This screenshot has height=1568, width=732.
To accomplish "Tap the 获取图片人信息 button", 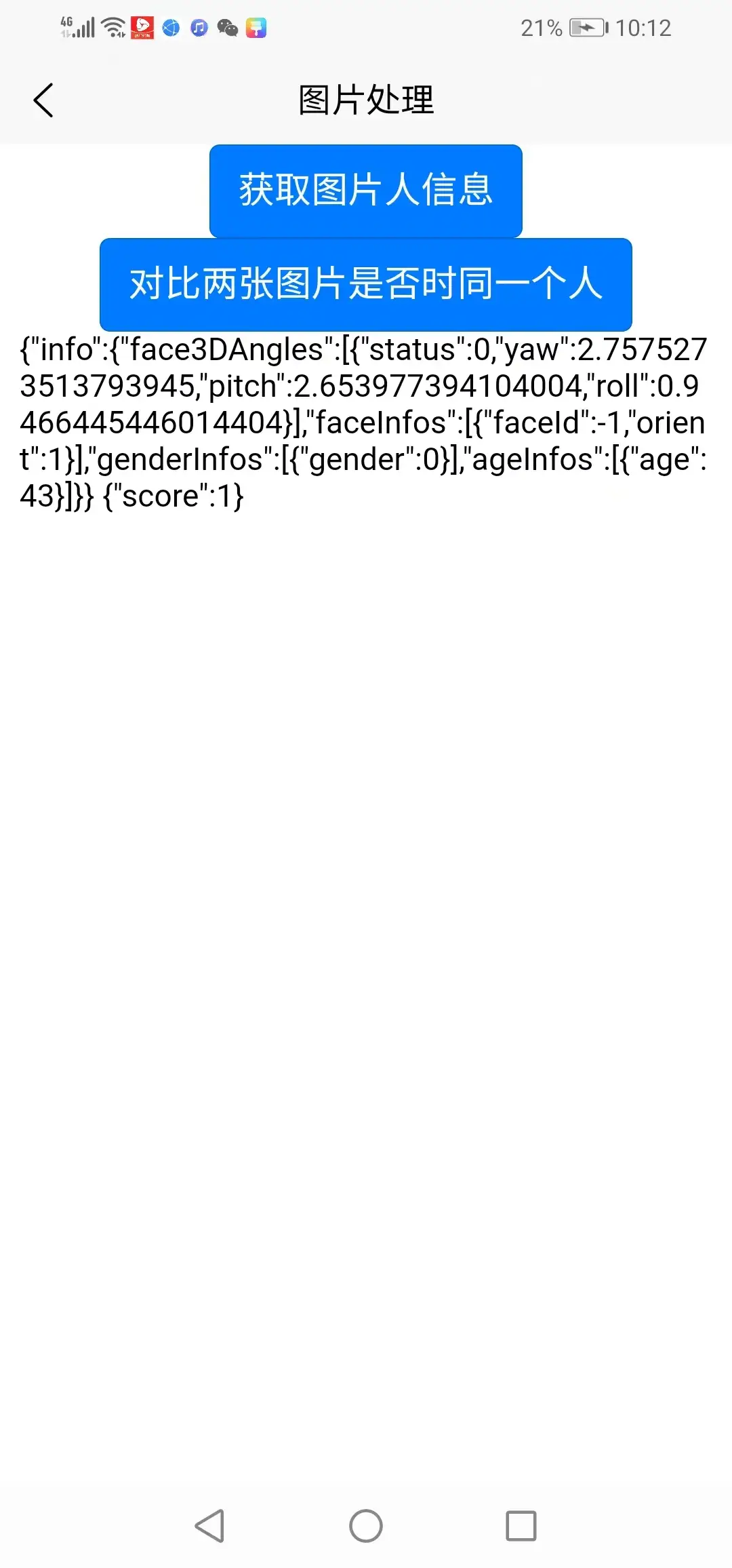I will [x=366, y=191].
